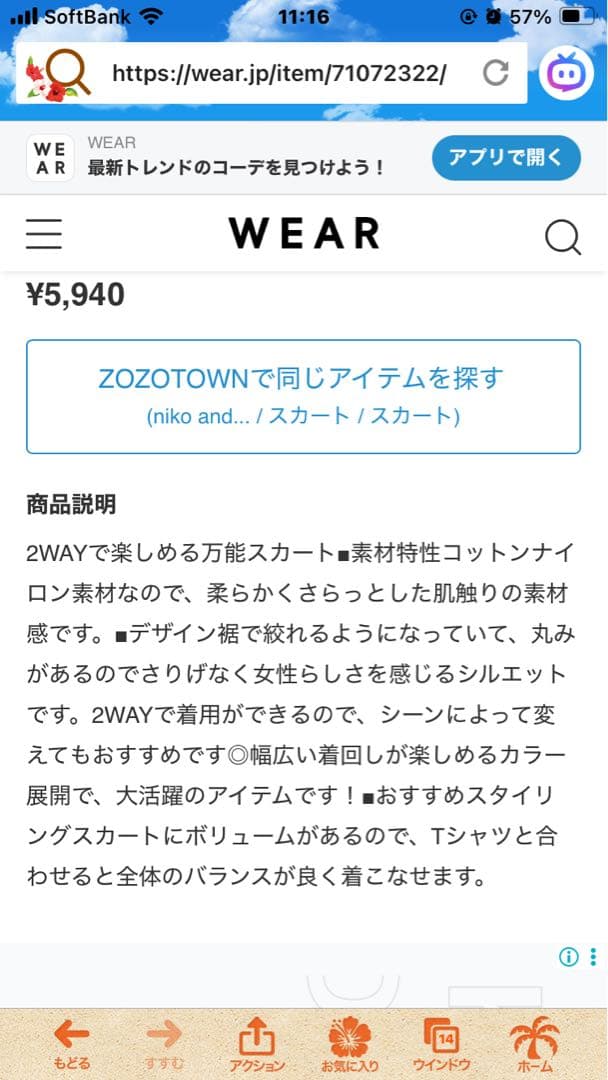Open the WEAR site search icon
The height and width of the screenshot is (1080, 608).
(x=562, y=237)
